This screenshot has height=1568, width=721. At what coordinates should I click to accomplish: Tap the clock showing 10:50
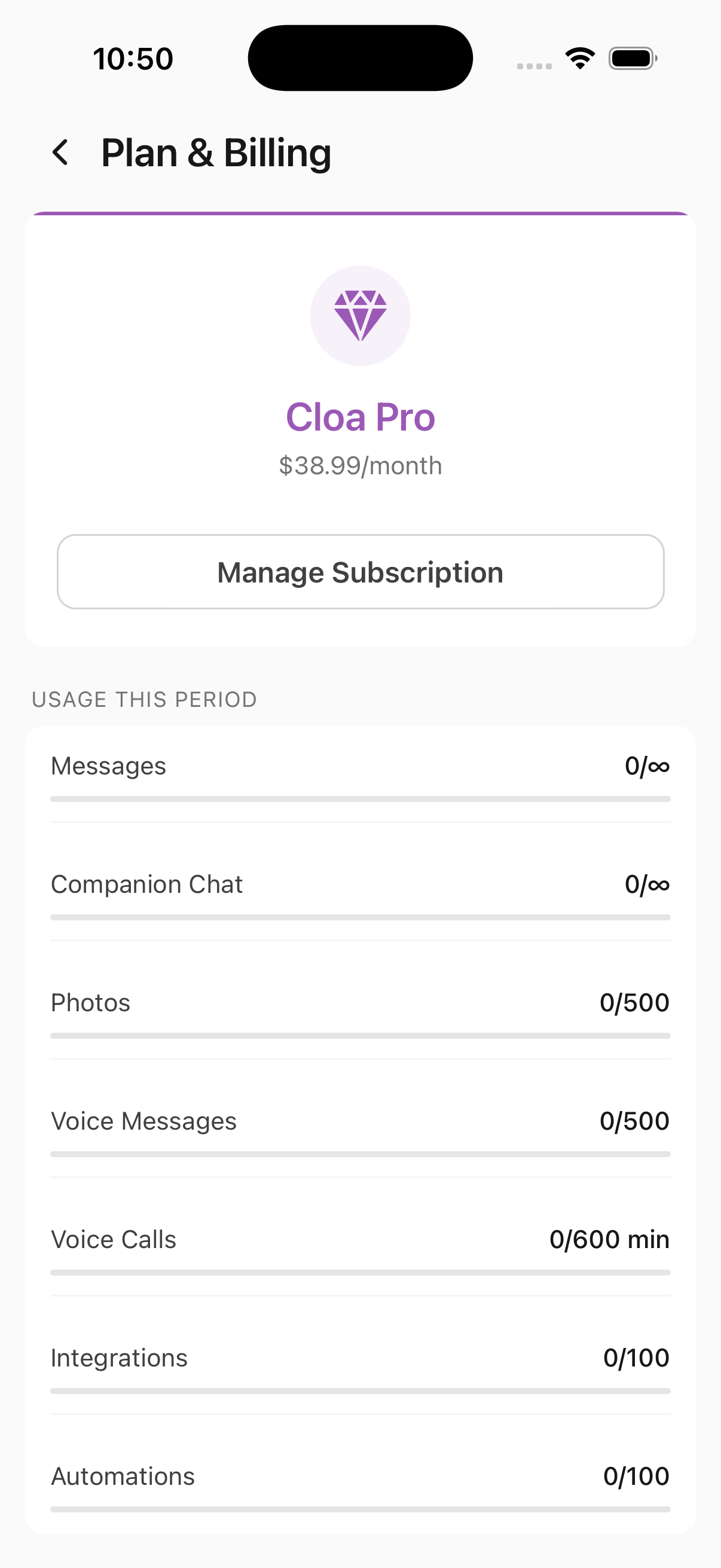coord(133,58)
